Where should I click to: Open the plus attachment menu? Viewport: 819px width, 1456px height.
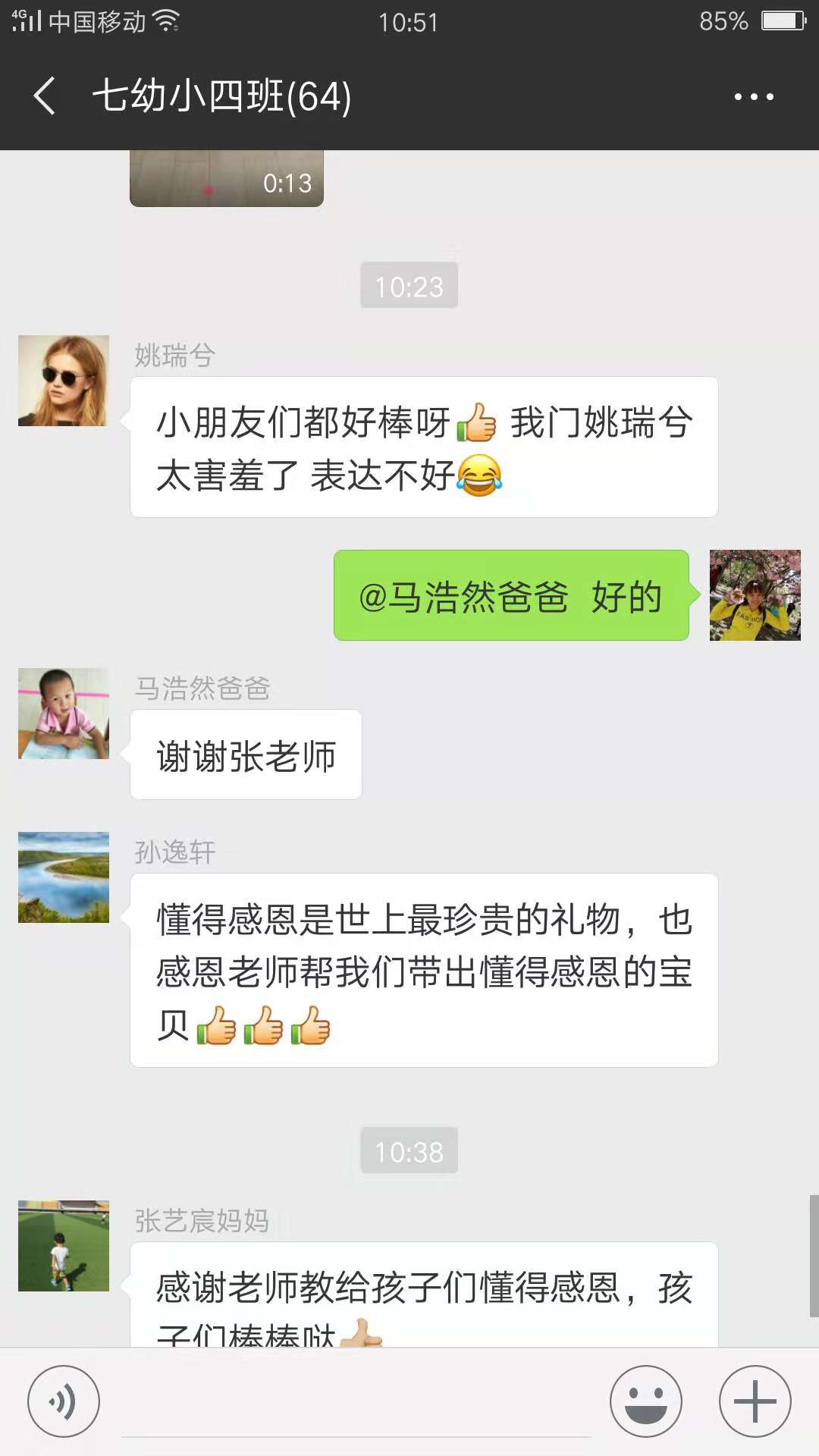pos(755,1401)
